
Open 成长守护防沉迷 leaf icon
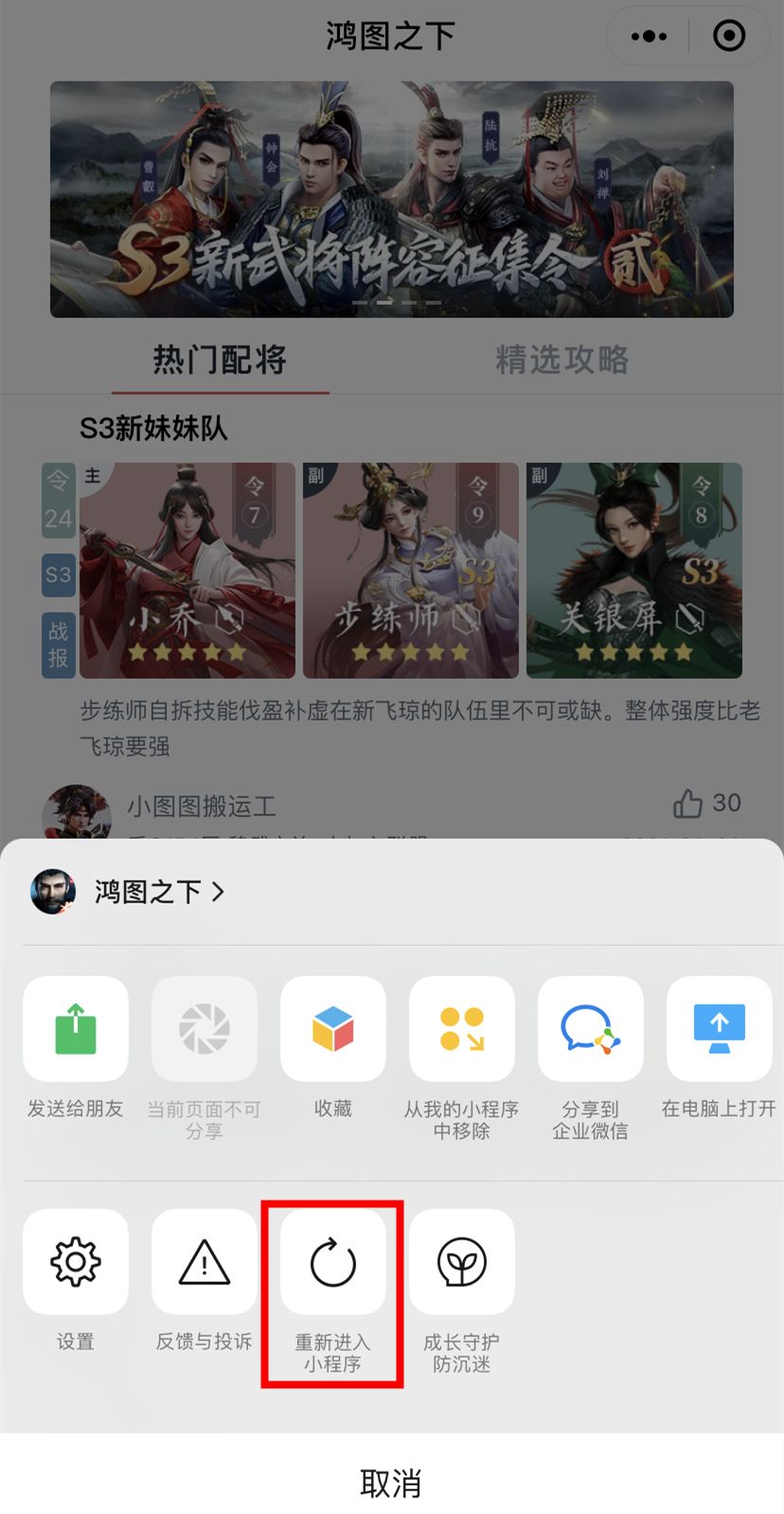tap(461, 1262)
